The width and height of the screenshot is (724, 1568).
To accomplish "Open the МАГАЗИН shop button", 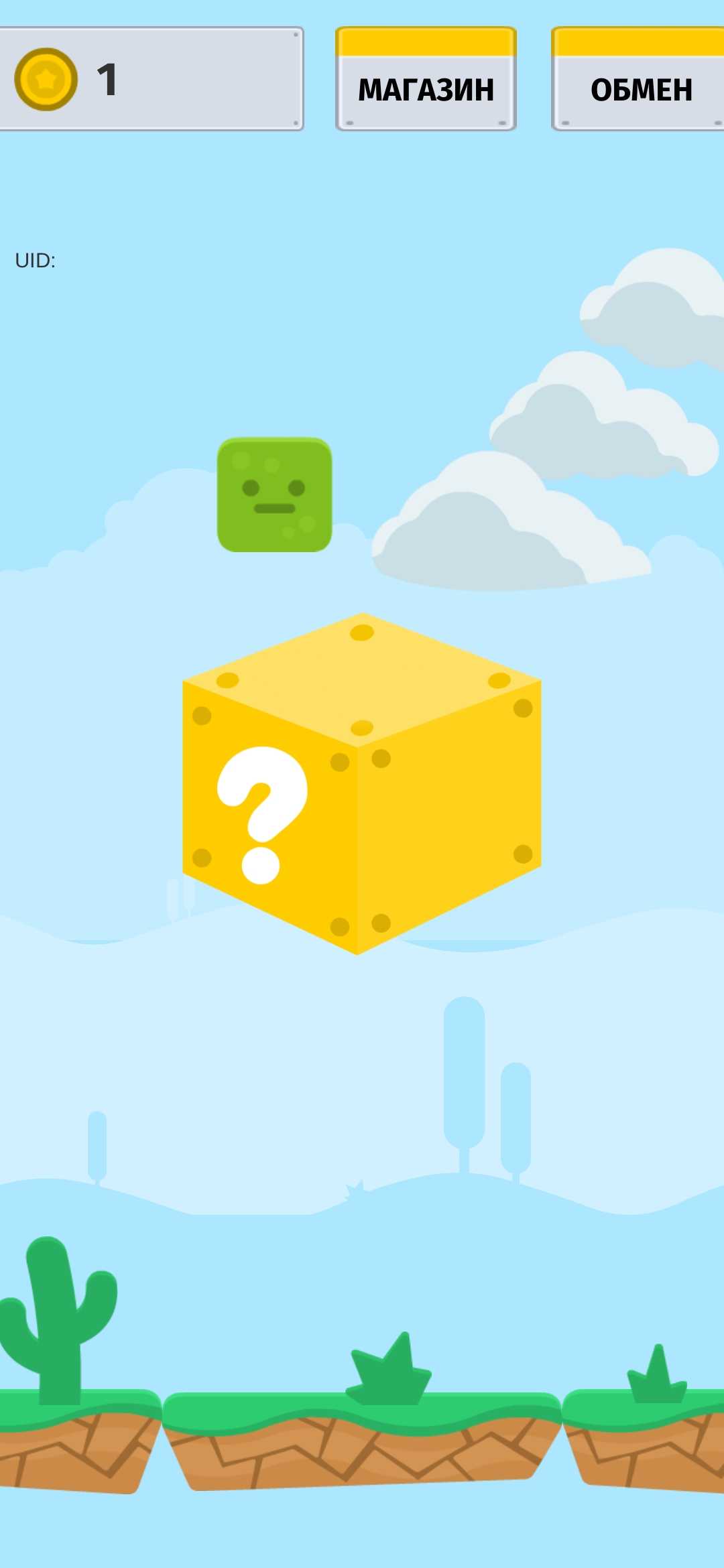I will 426,80.
